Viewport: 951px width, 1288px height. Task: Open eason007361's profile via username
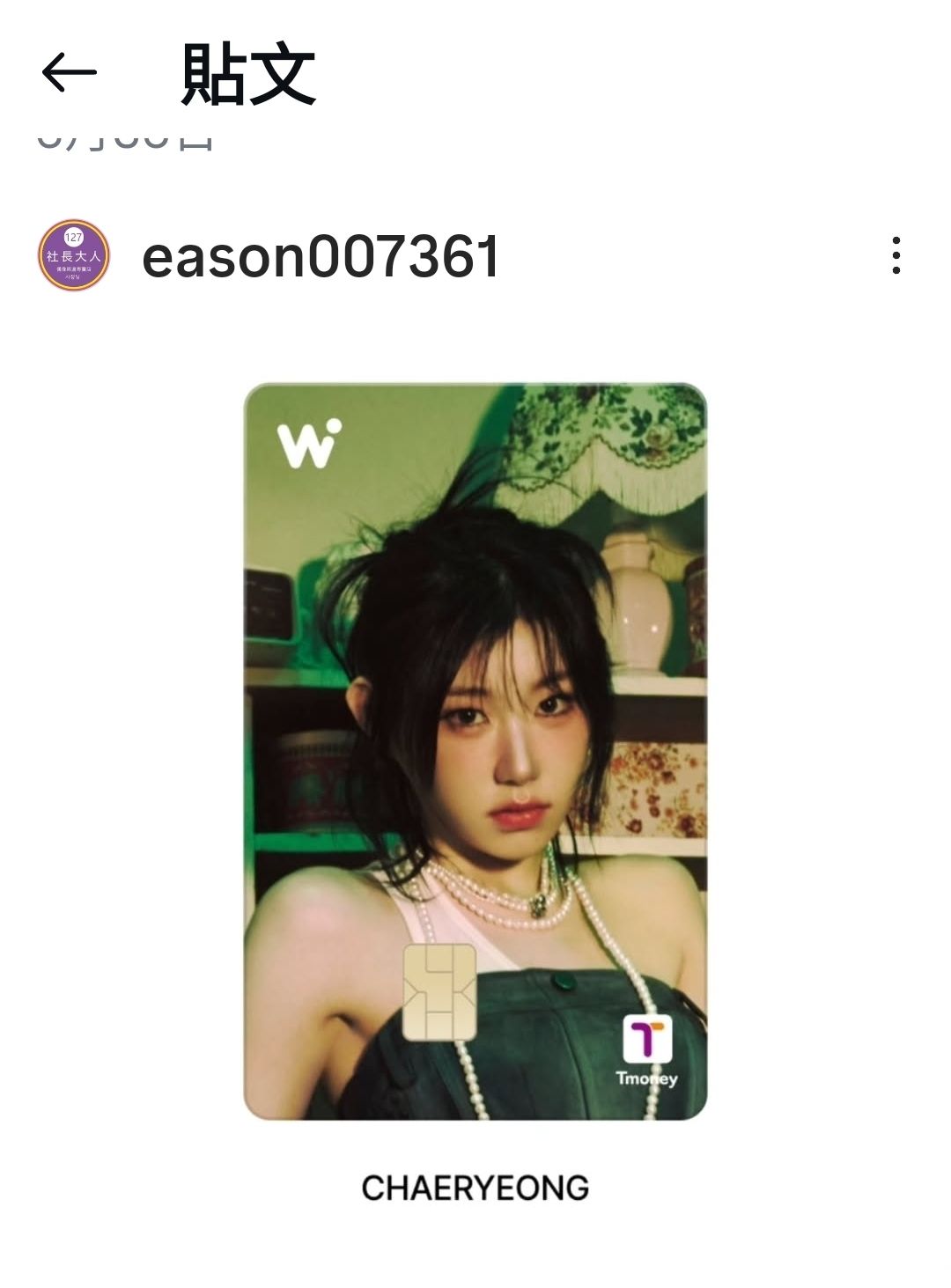[x=321, y=257]
